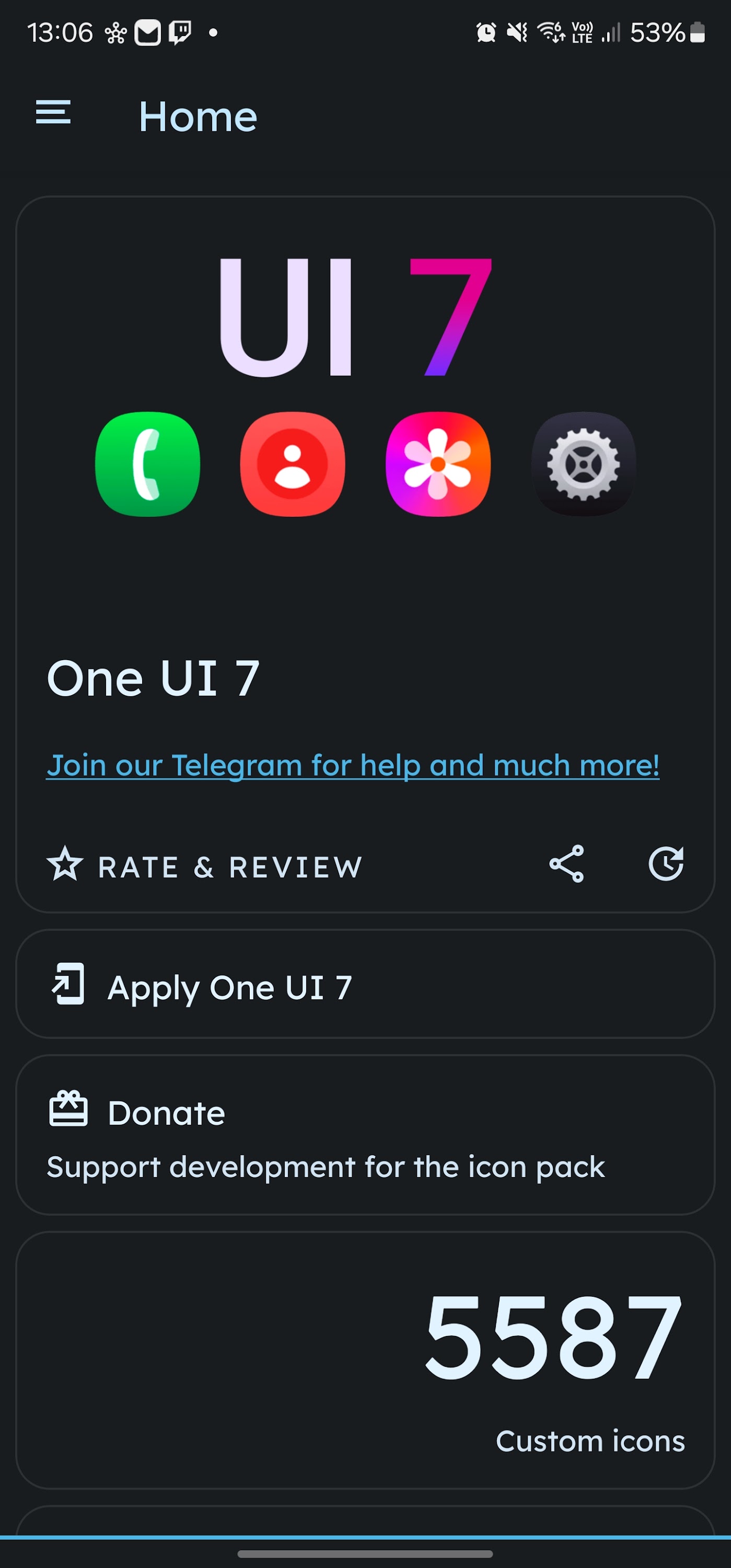
Task: Tap Rate & Review button
Action: point(205,866)
